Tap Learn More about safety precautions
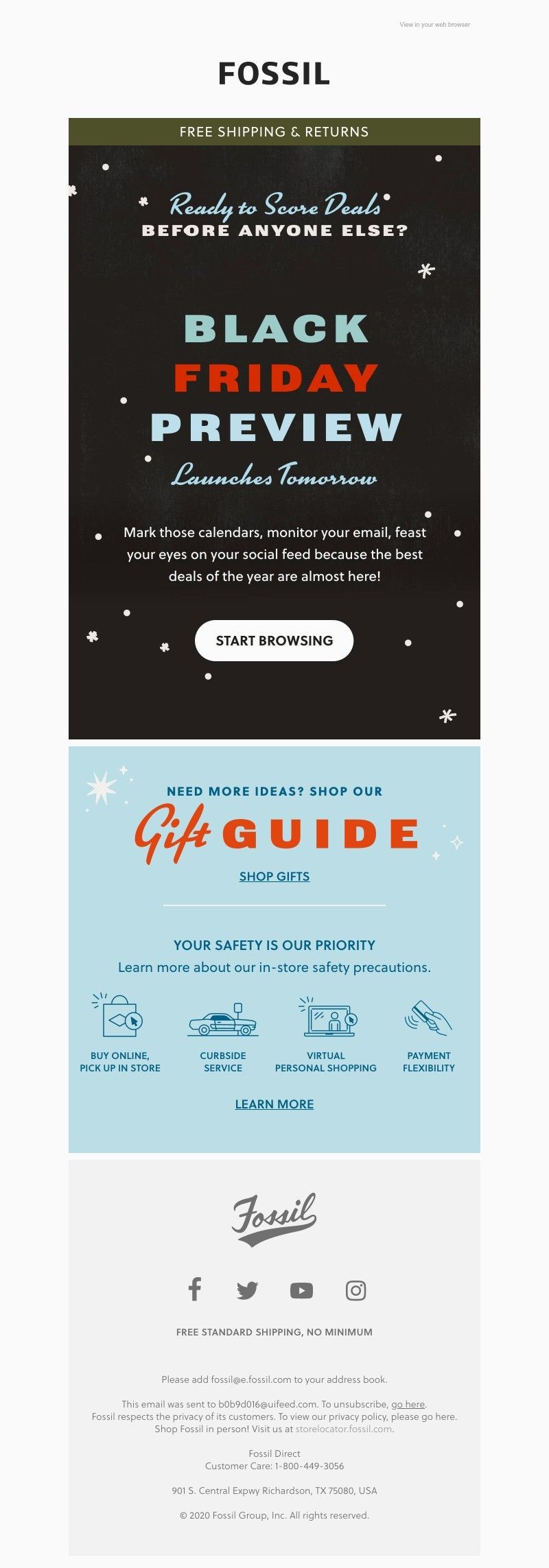Viewport: 549px width, 1568px height. click(274, 1104)
